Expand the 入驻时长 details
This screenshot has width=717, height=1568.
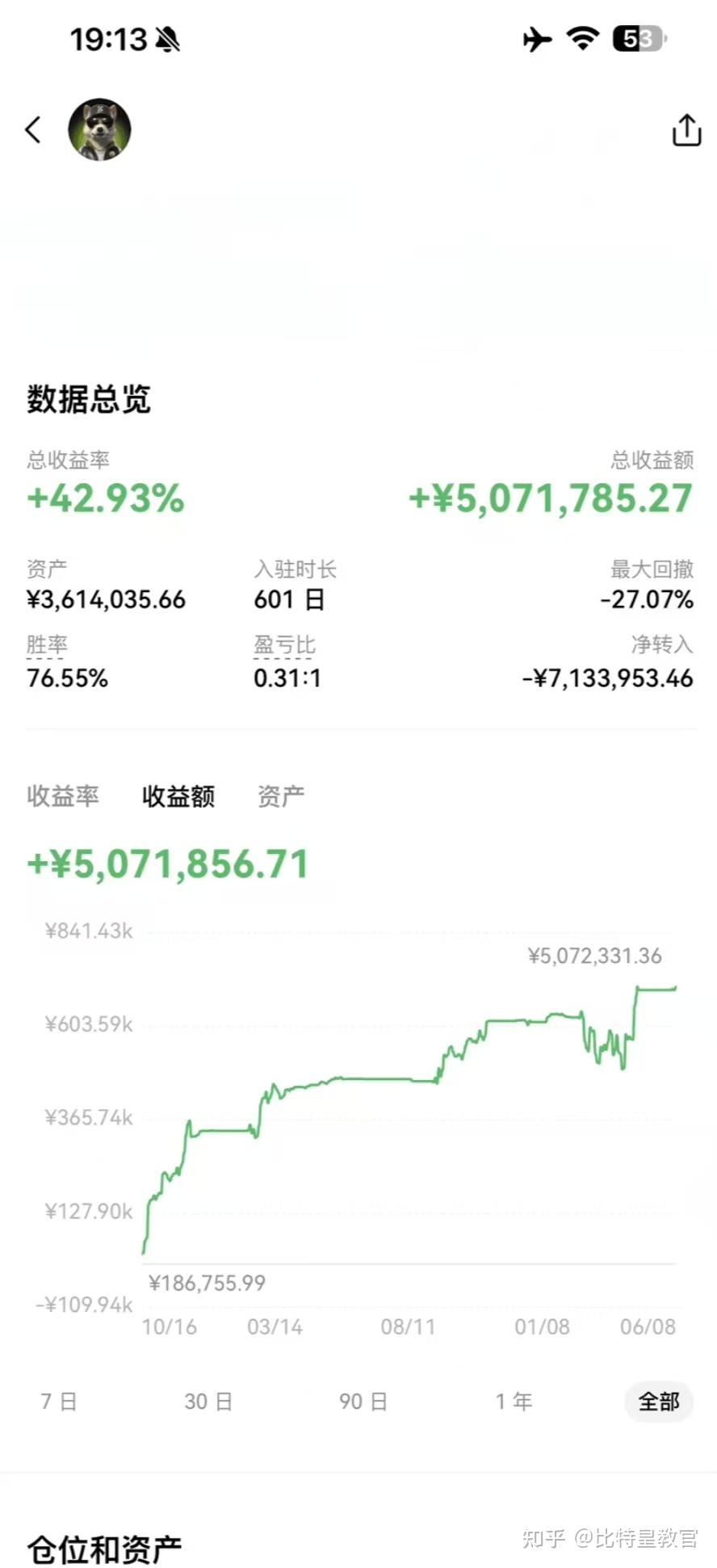[295, 570]
